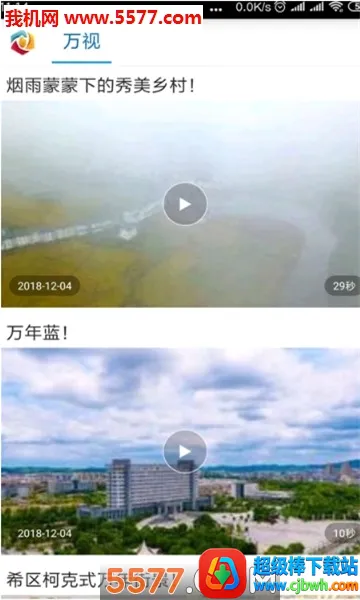Screen dimensions: 360x600
Task: Play the 万年蓝 video
Action: pyautogui.click(x=185, y=452)
